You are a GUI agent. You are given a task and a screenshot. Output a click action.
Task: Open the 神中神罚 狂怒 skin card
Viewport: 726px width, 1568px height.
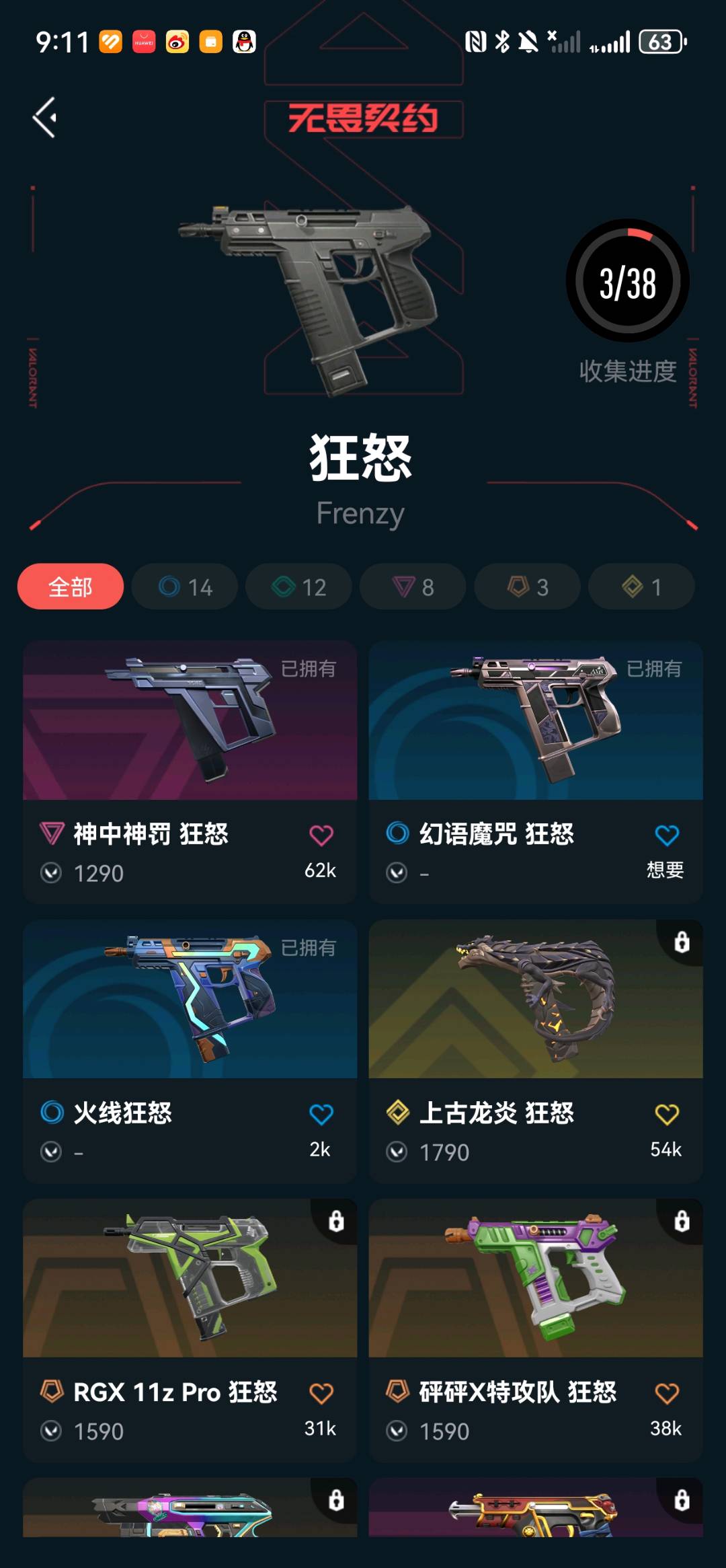tap(190, 772)
